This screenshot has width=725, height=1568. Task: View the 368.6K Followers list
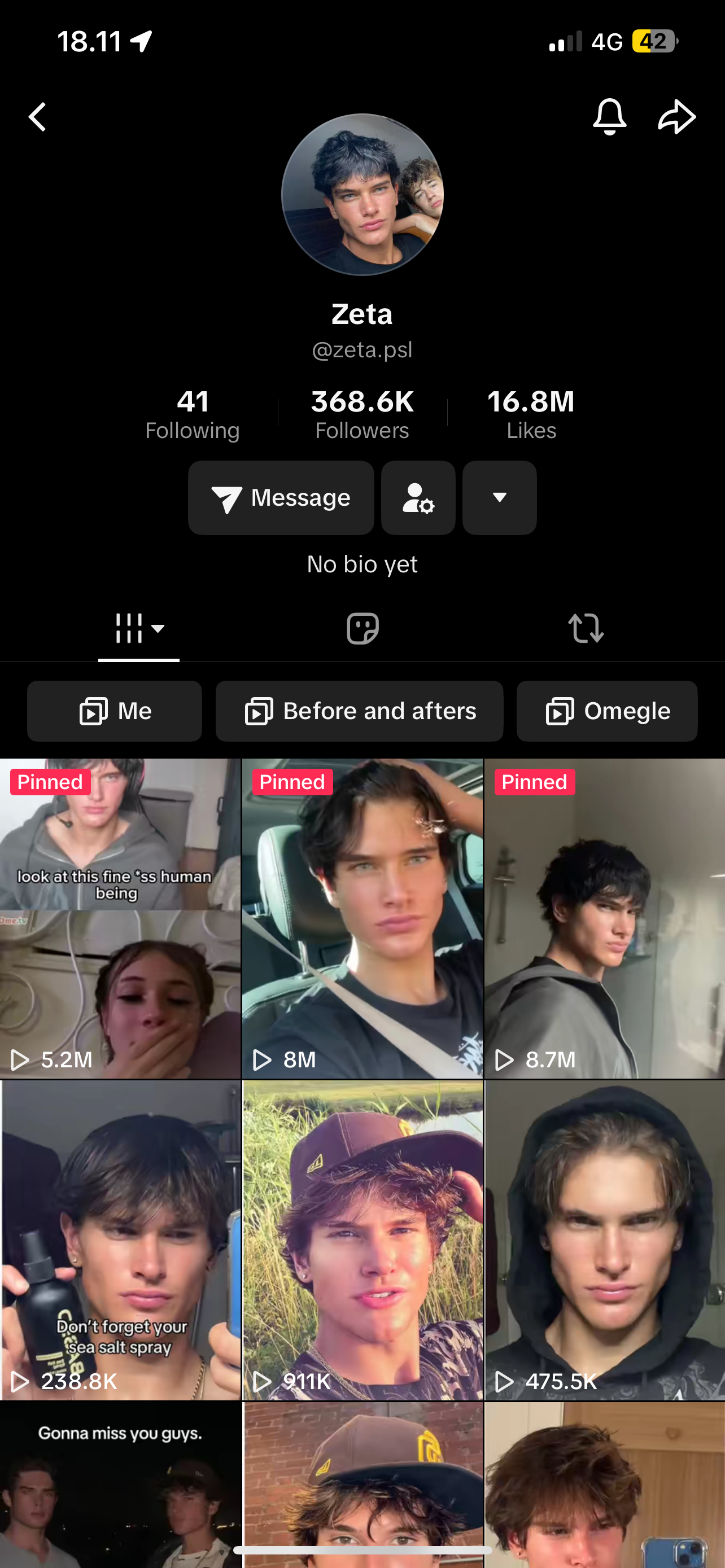pos(362,415)
